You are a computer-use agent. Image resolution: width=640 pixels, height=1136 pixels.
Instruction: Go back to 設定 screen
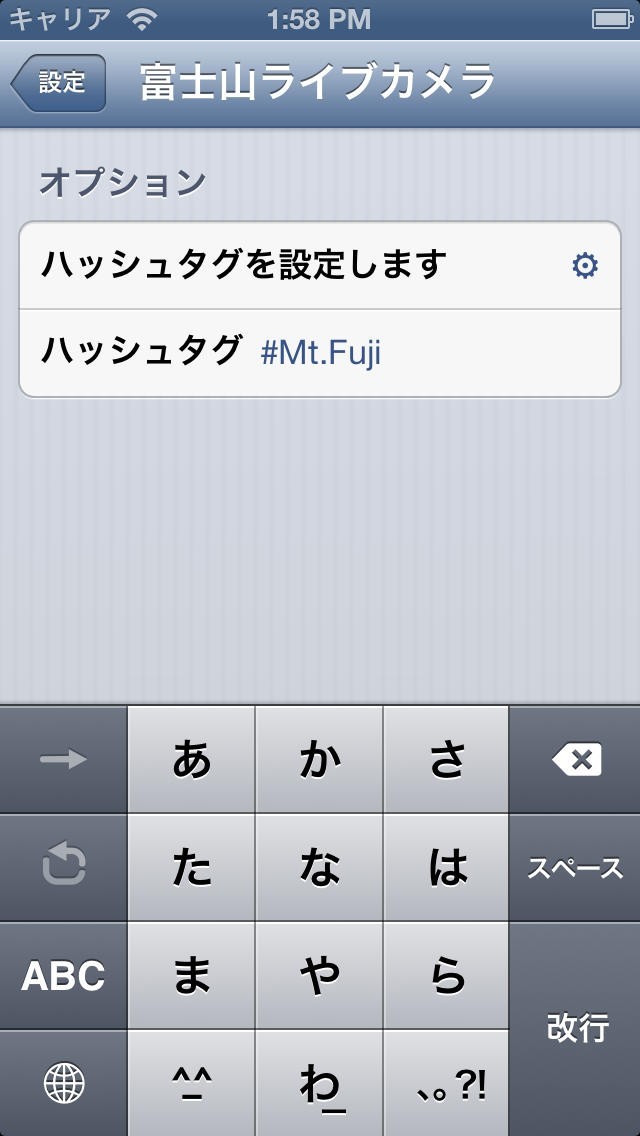pos(60,83)
